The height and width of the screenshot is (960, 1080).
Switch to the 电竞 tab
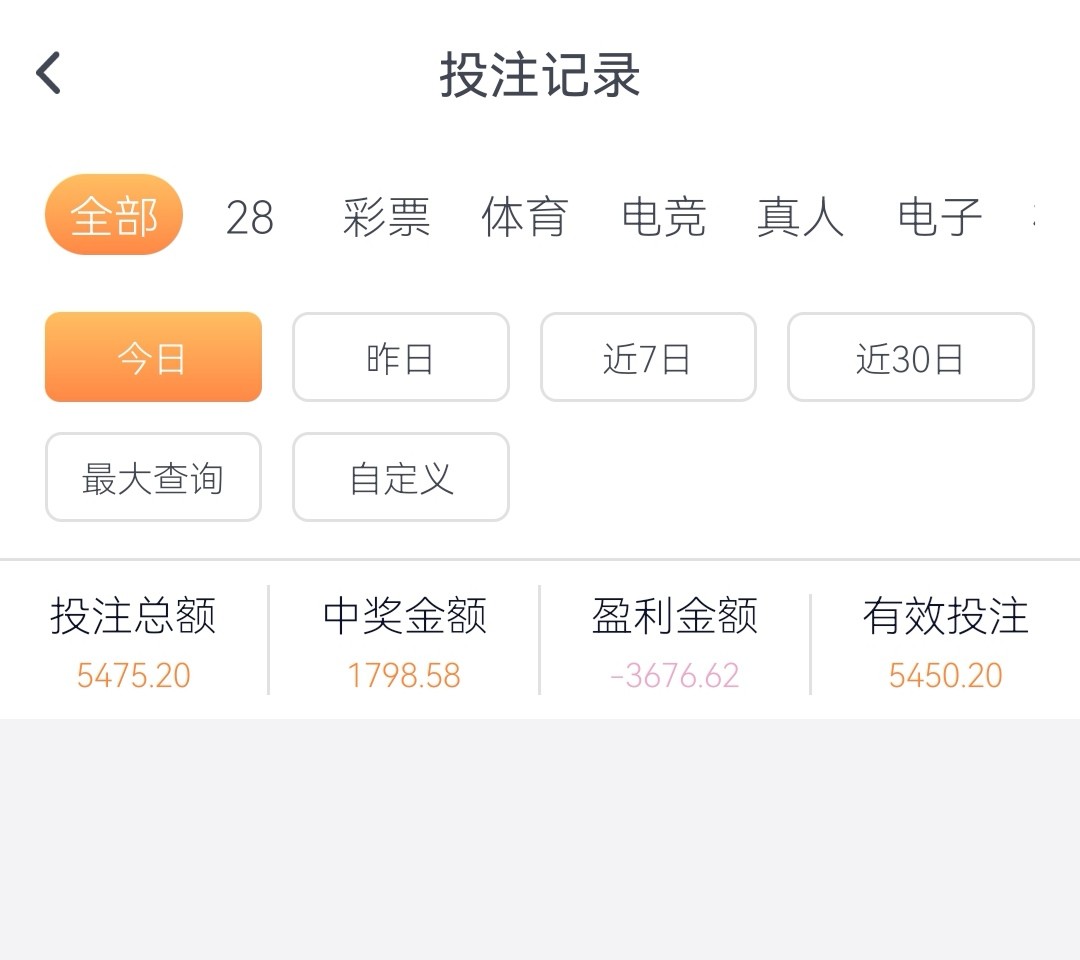[663, 217]
